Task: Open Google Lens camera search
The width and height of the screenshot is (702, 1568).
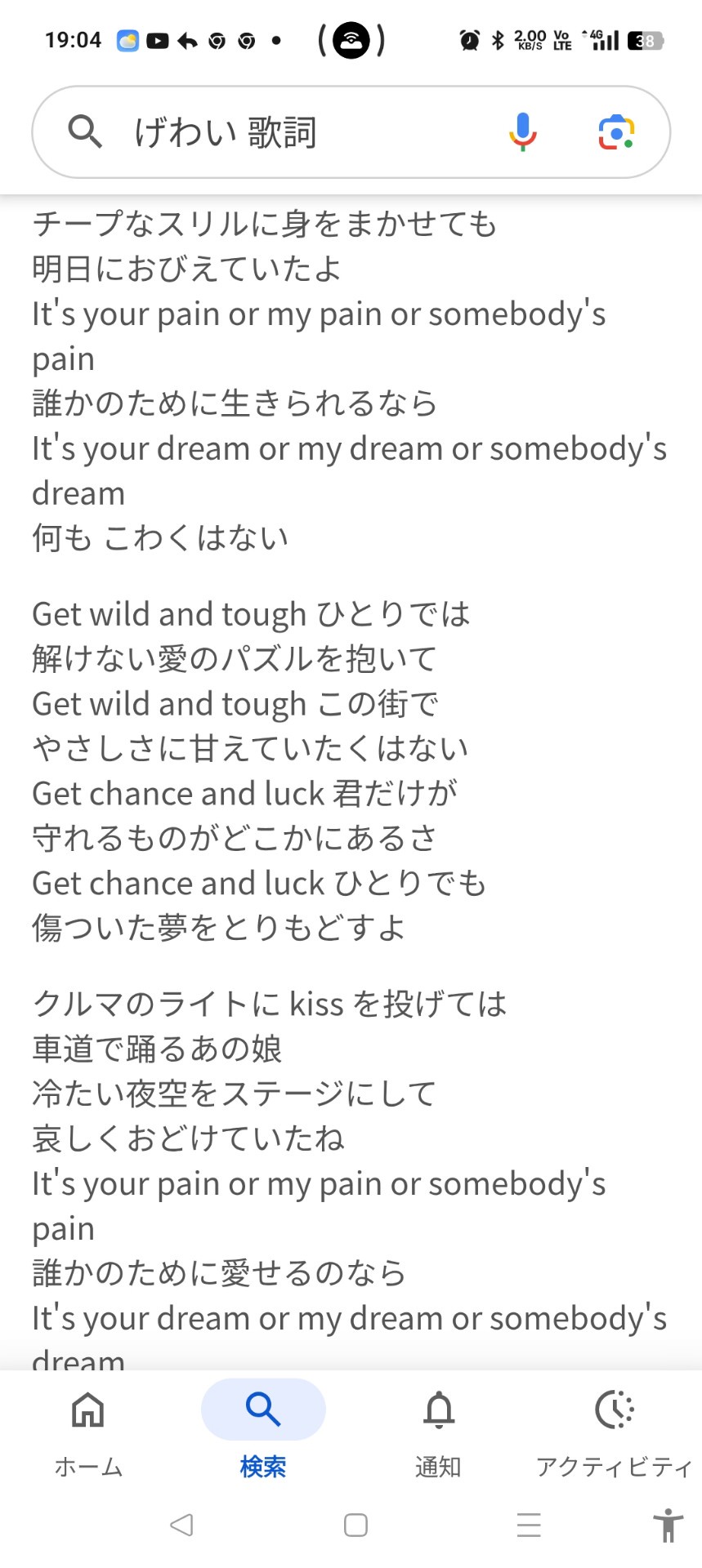Action: click(x=616, y=132)
